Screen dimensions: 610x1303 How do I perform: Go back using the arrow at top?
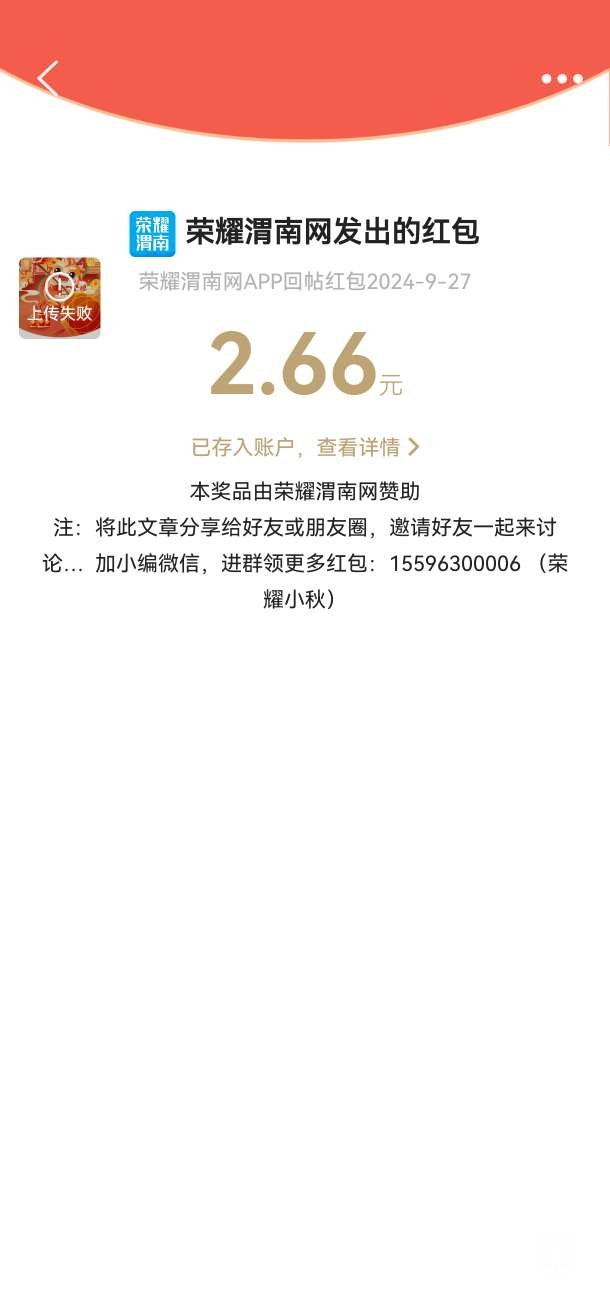pyautogui.click(x=47, y=78)
